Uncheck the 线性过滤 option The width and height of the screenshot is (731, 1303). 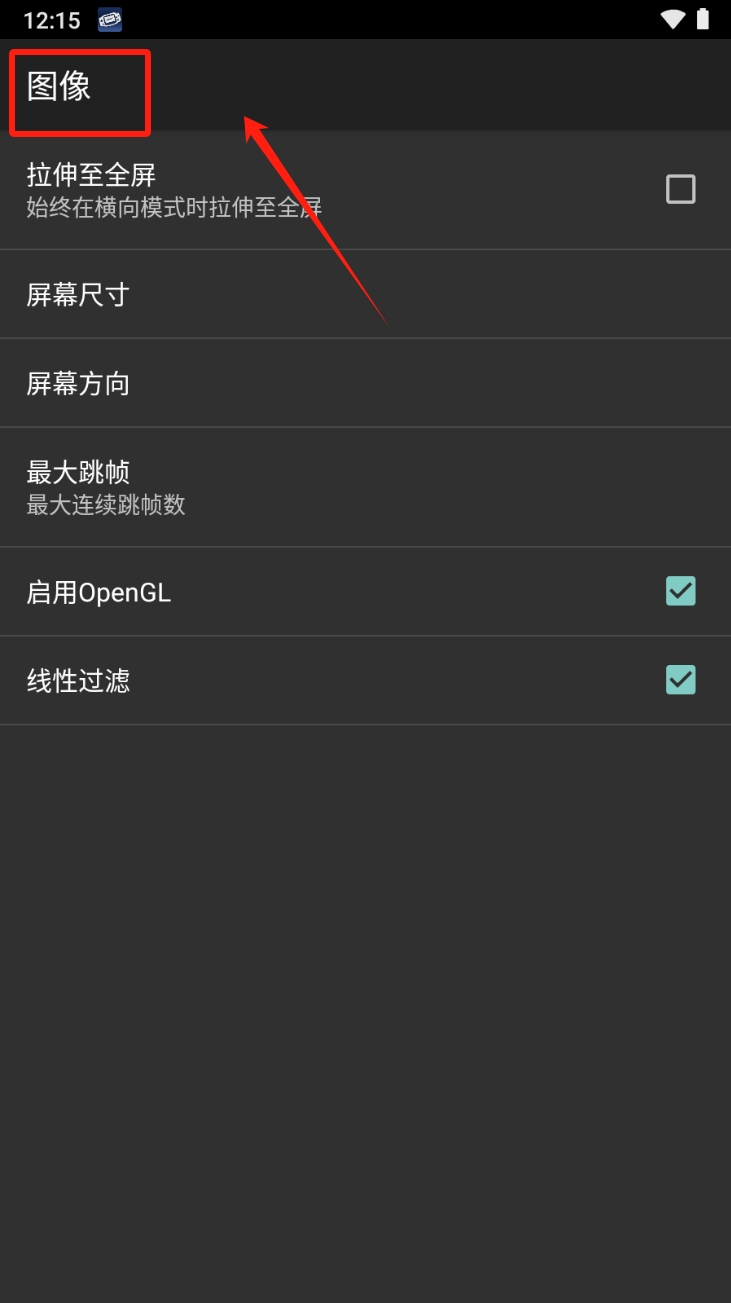pos(680,680)
